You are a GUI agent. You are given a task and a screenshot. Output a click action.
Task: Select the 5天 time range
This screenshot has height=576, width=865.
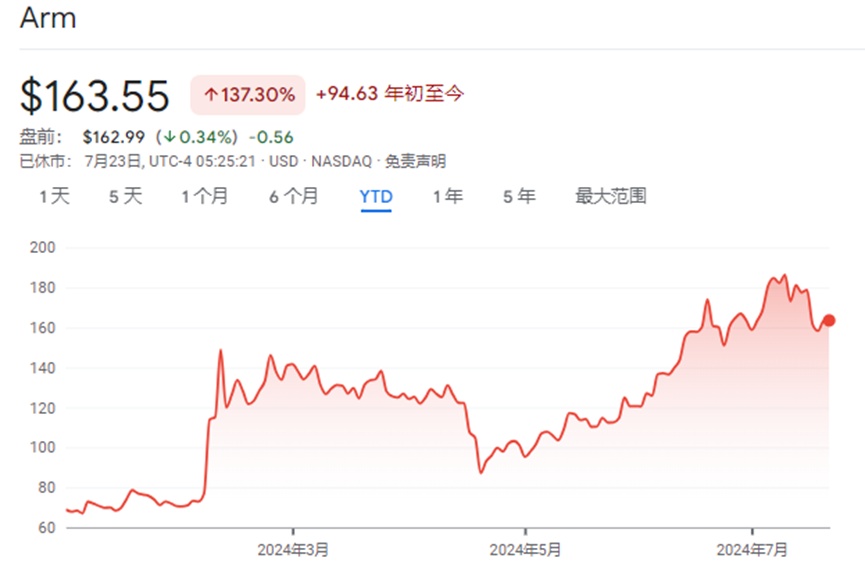pyautogui.click(x=125, y=196)
